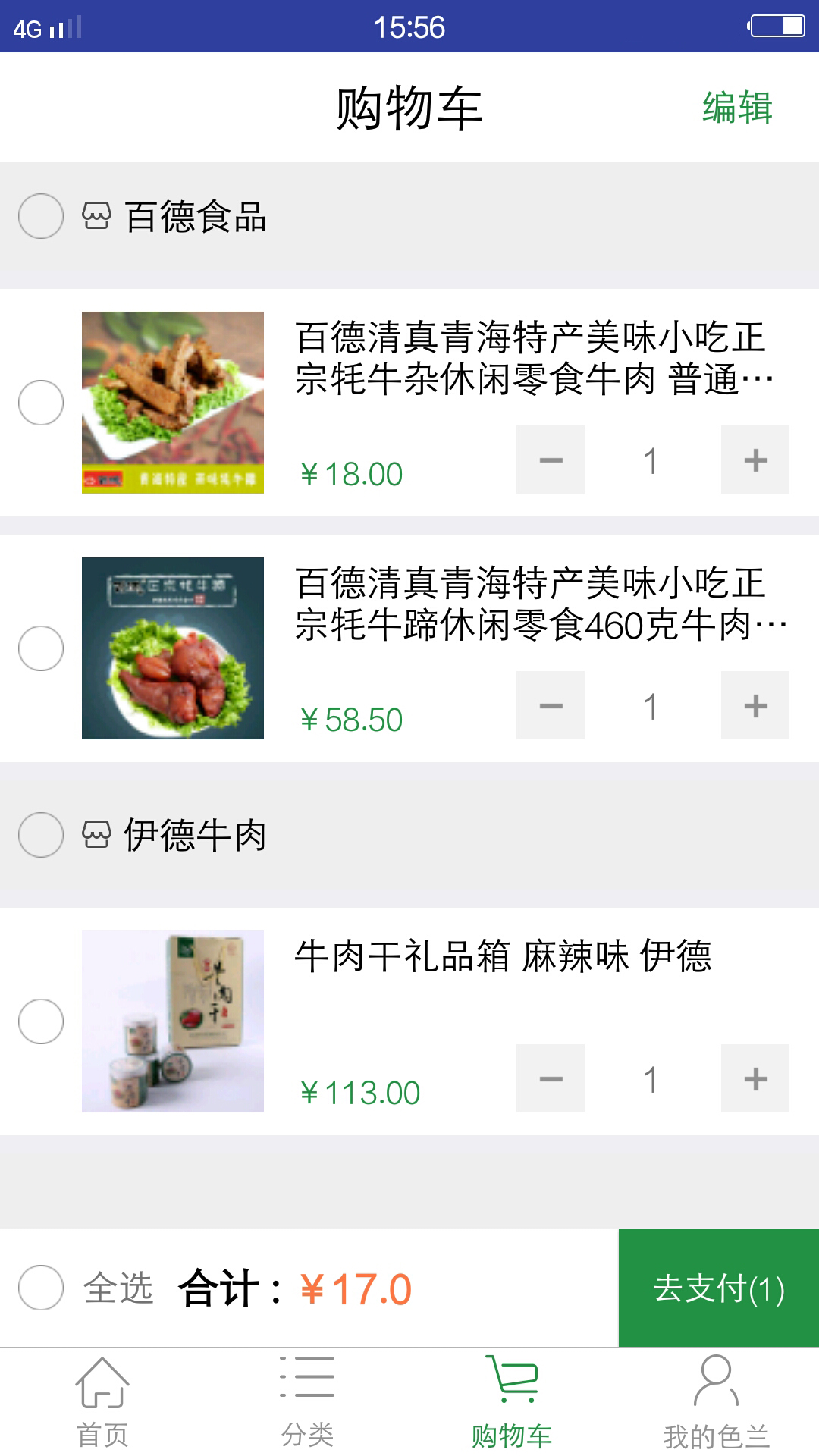
Task: Increase quantity of the yak hoof snack
Action: pyautogui.click(x=754, y=706)
